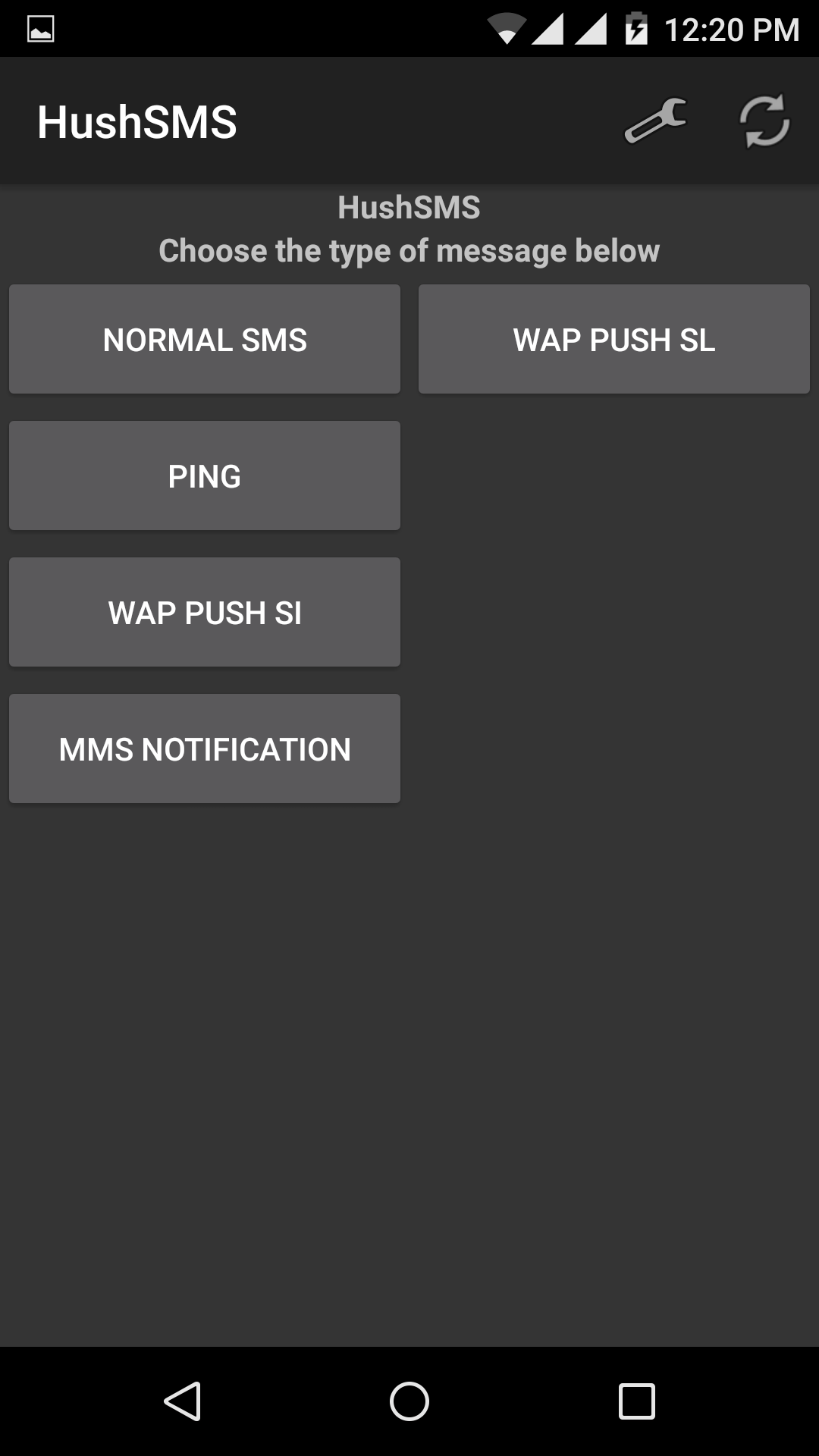Open the Ping message type
This screenshot has height=1456, width=819.
(205, 475)
